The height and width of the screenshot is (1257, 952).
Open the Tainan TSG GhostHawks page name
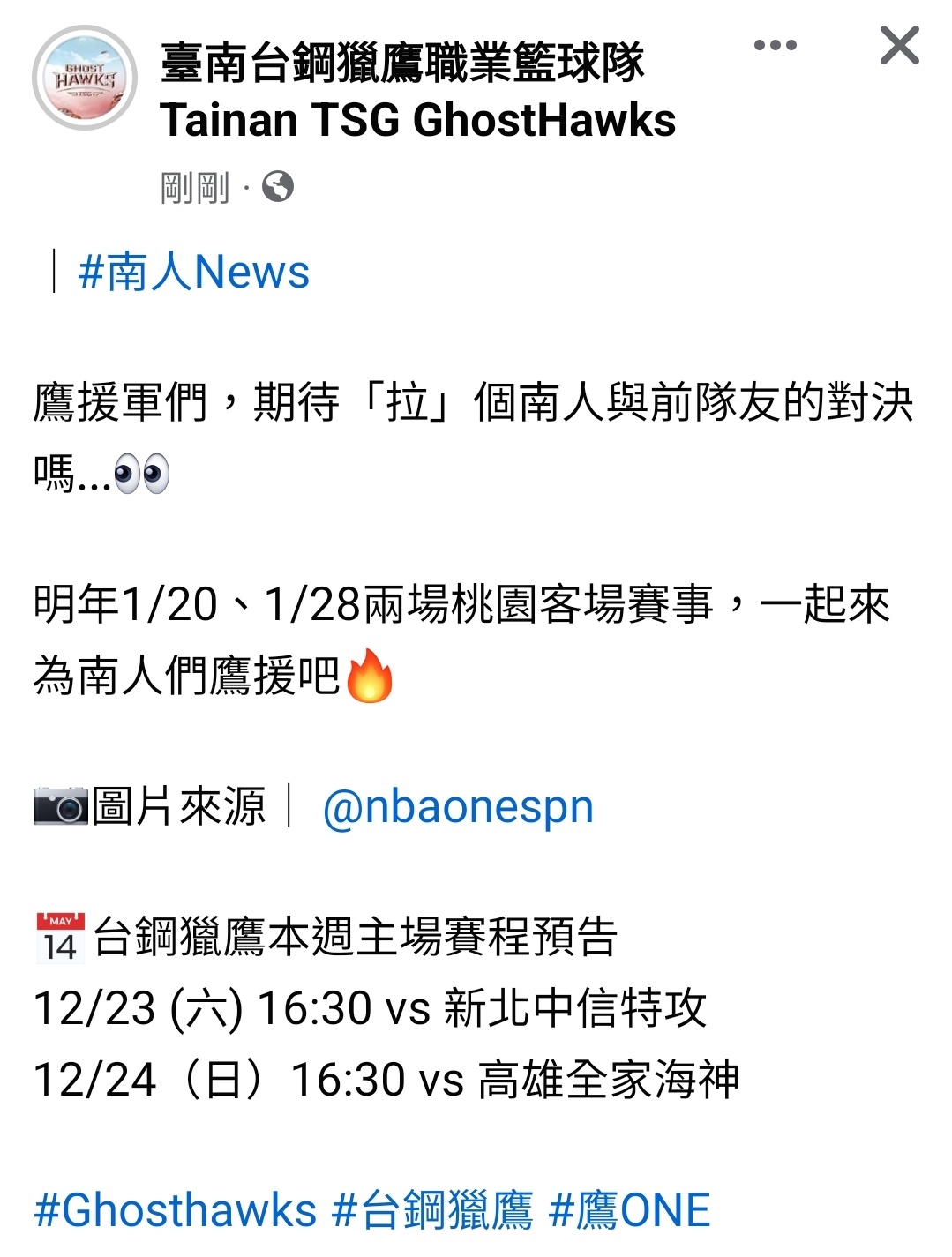(416, 92)
